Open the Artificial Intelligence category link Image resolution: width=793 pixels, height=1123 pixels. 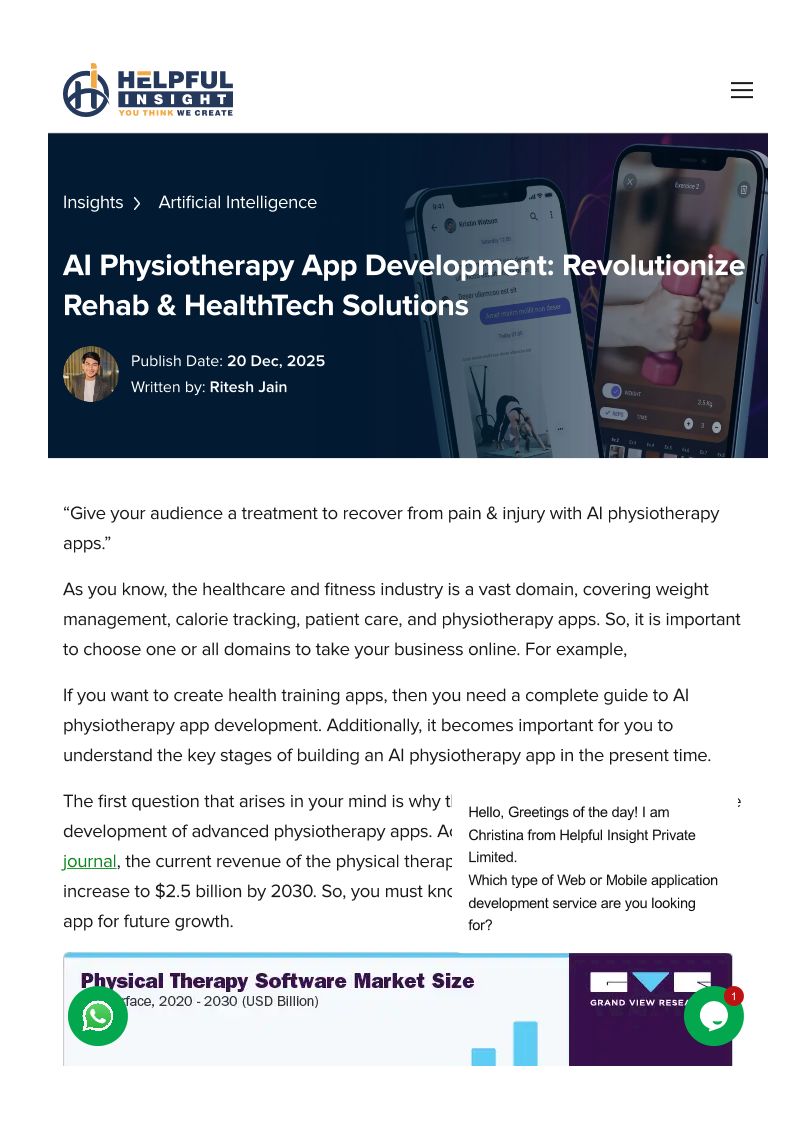point(237,203)
